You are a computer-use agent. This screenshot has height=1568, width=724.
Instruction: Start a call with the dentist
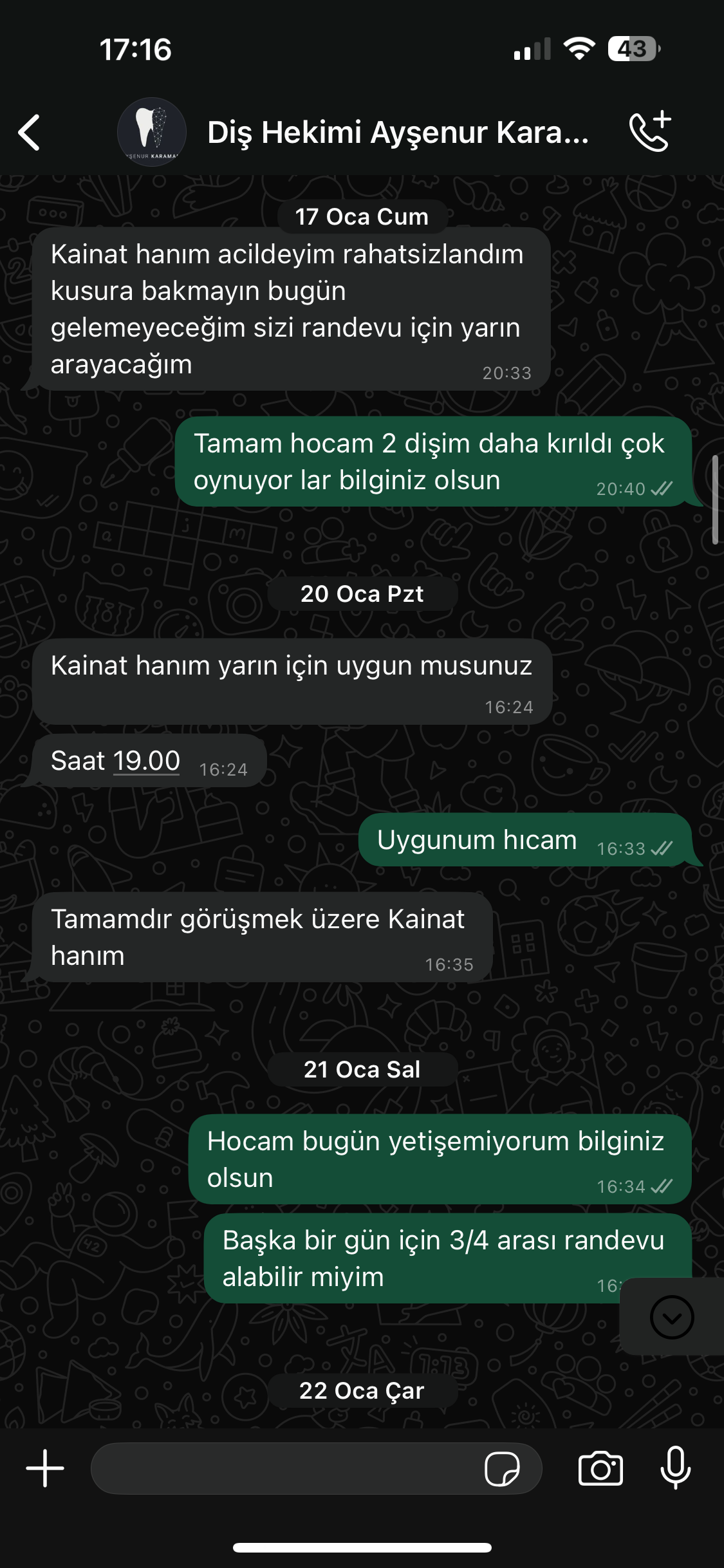pyautogui.click(x=650, y=132)
